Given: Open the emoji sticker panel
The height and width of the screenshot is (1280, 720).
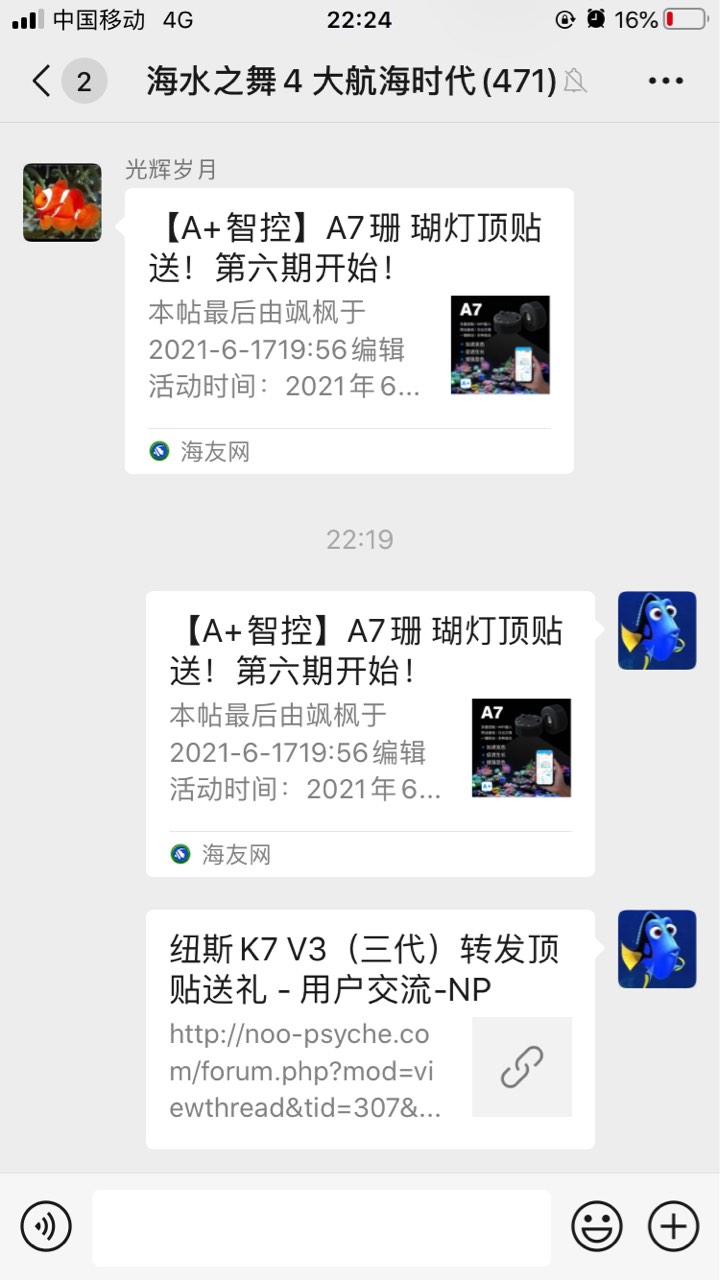Looking at the screenshot, I should [597, 1226].
